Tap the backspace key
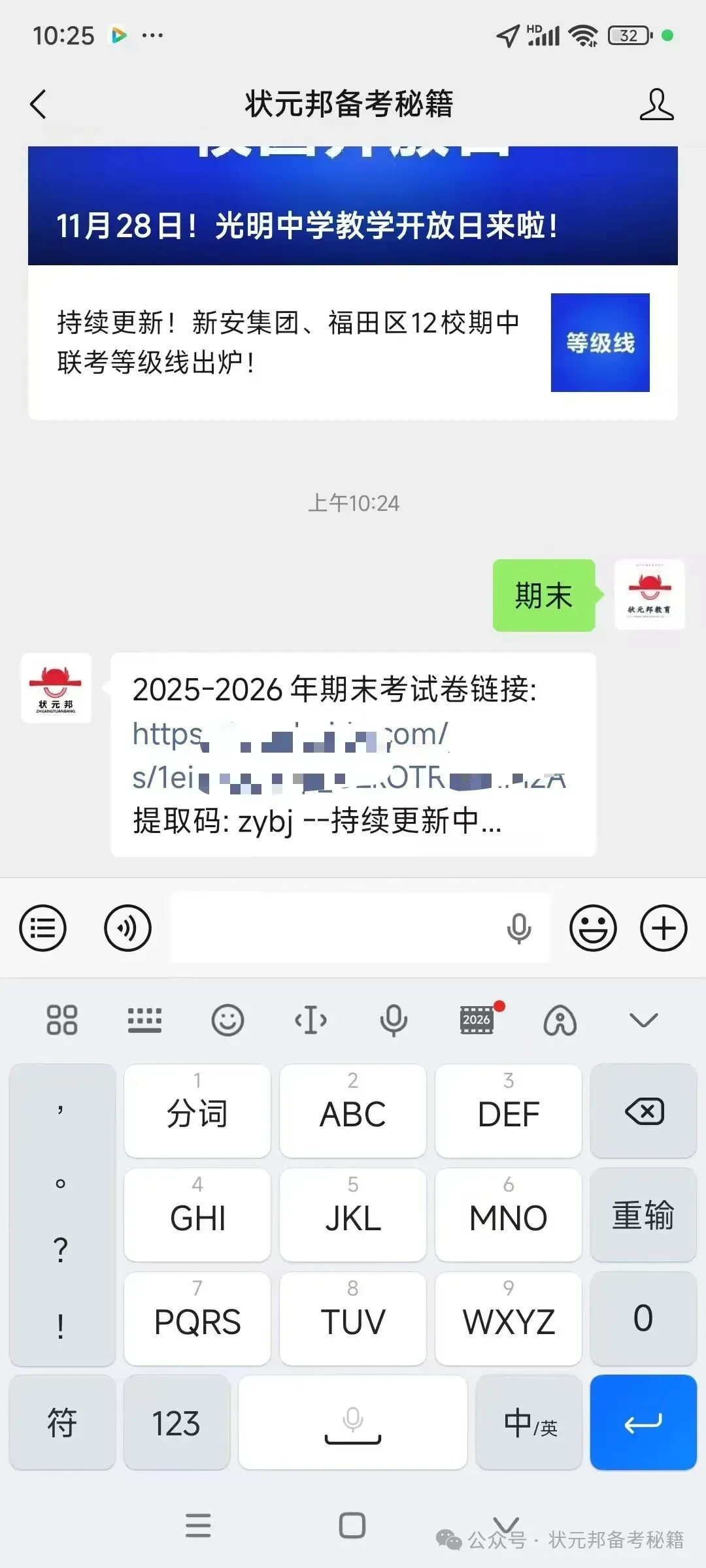The height and width of the screenshot is (1568, 706). [643, 1111]
